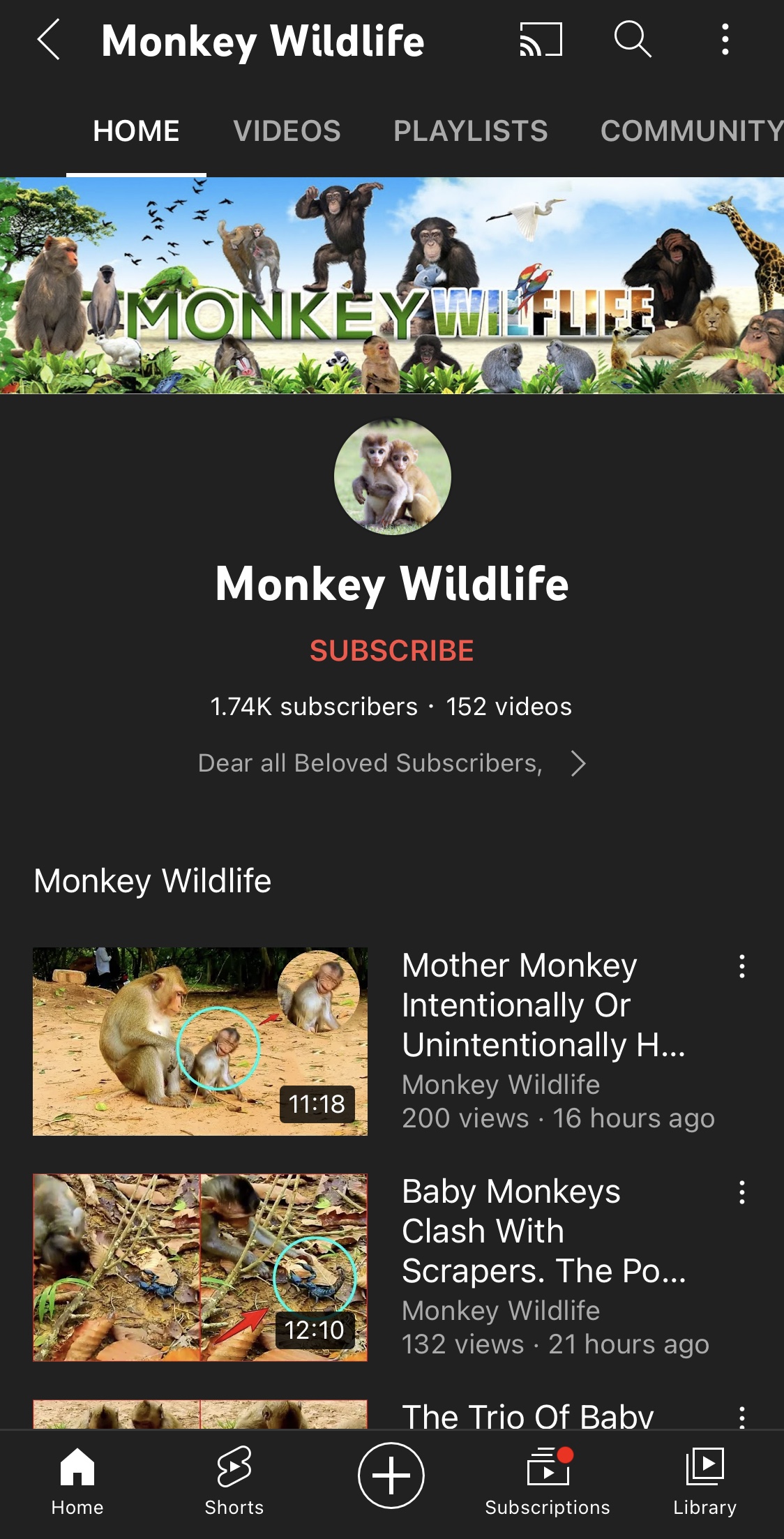Viewport: 784px width, 1539px height.
Task: Subscribe to Monkey Wildlife
Action: point(391,650)
